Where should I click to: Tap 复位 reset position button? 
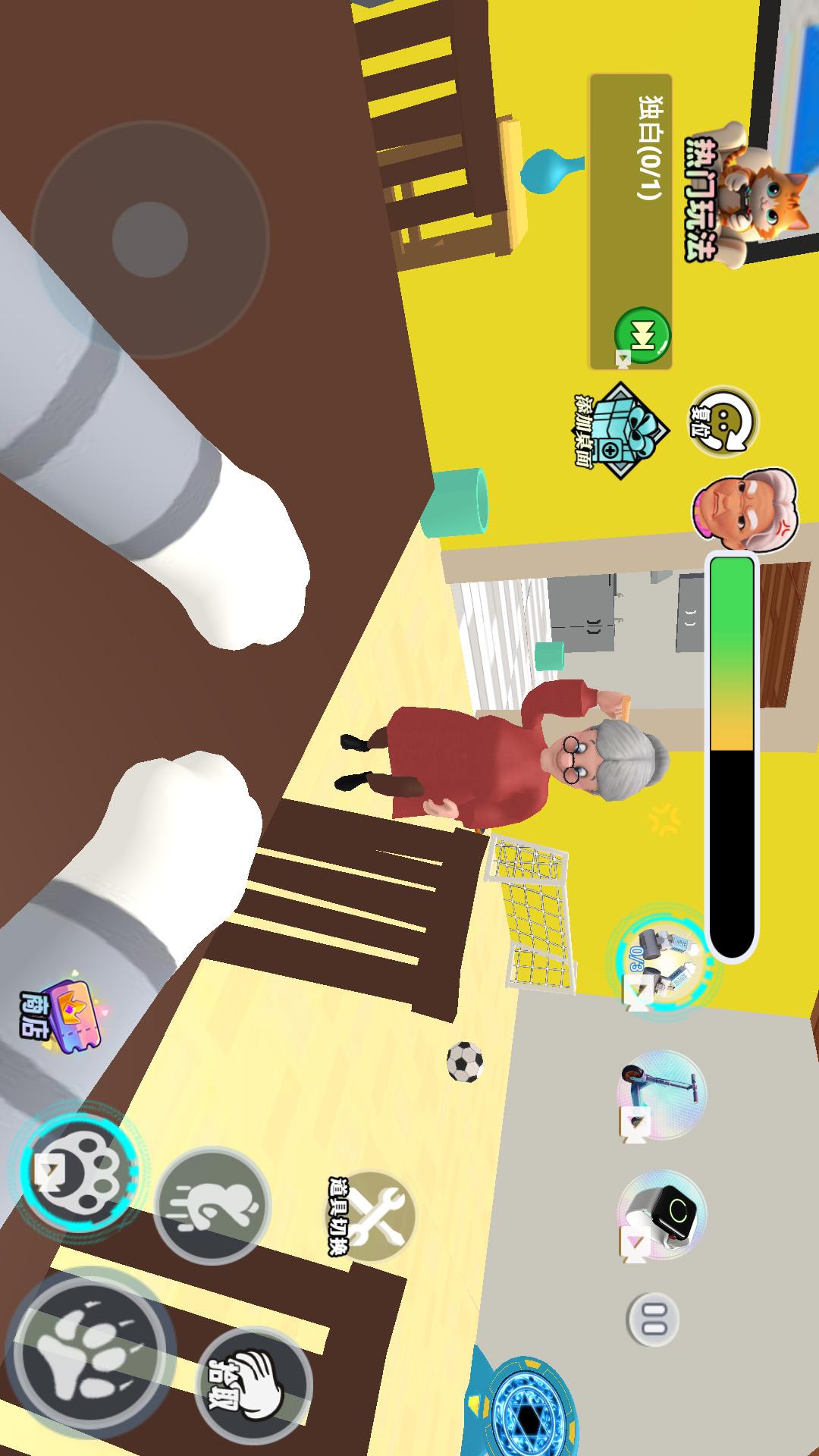[x=724, y=419]
